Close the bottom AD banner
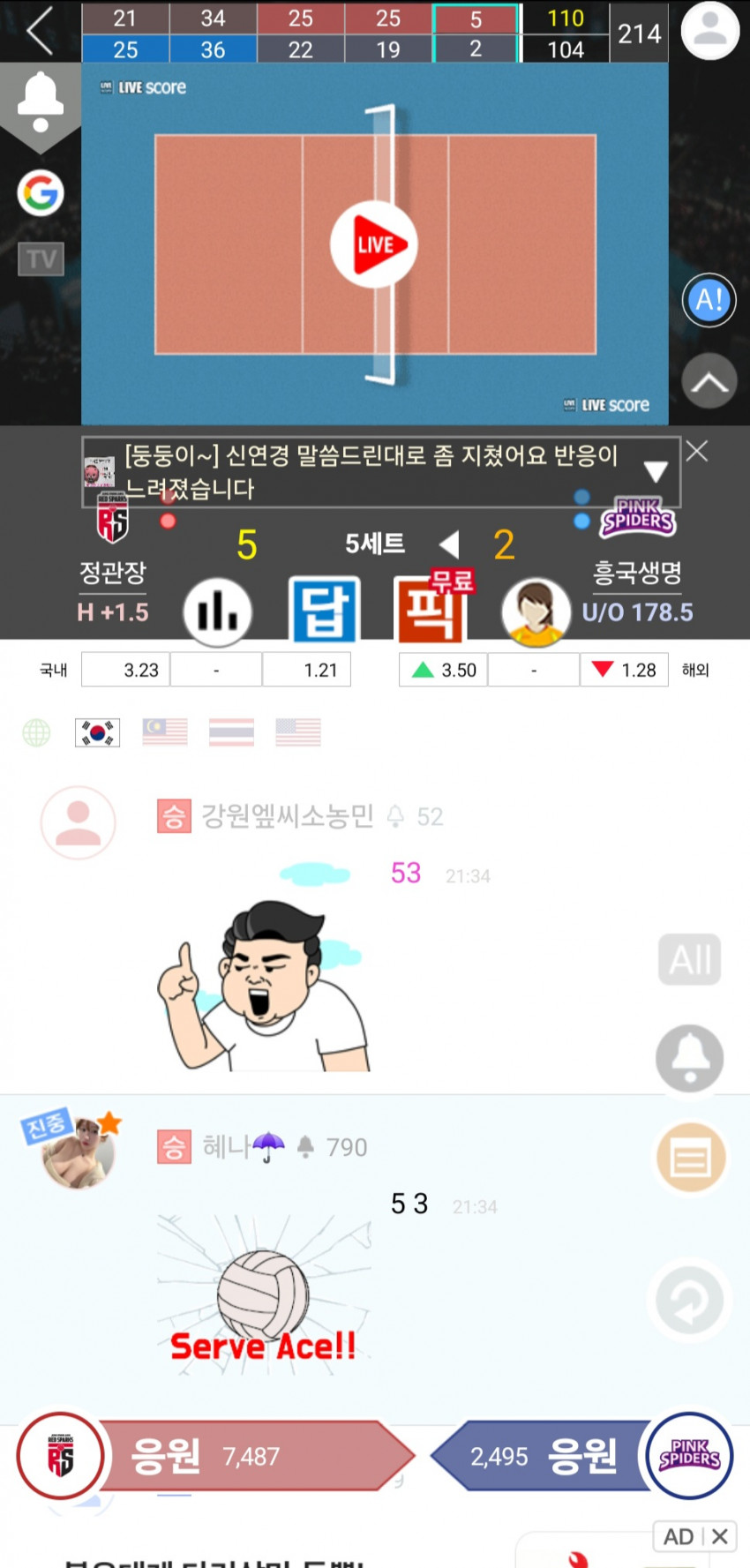The image size is (750, 1568). click(x=720, y=1537)
